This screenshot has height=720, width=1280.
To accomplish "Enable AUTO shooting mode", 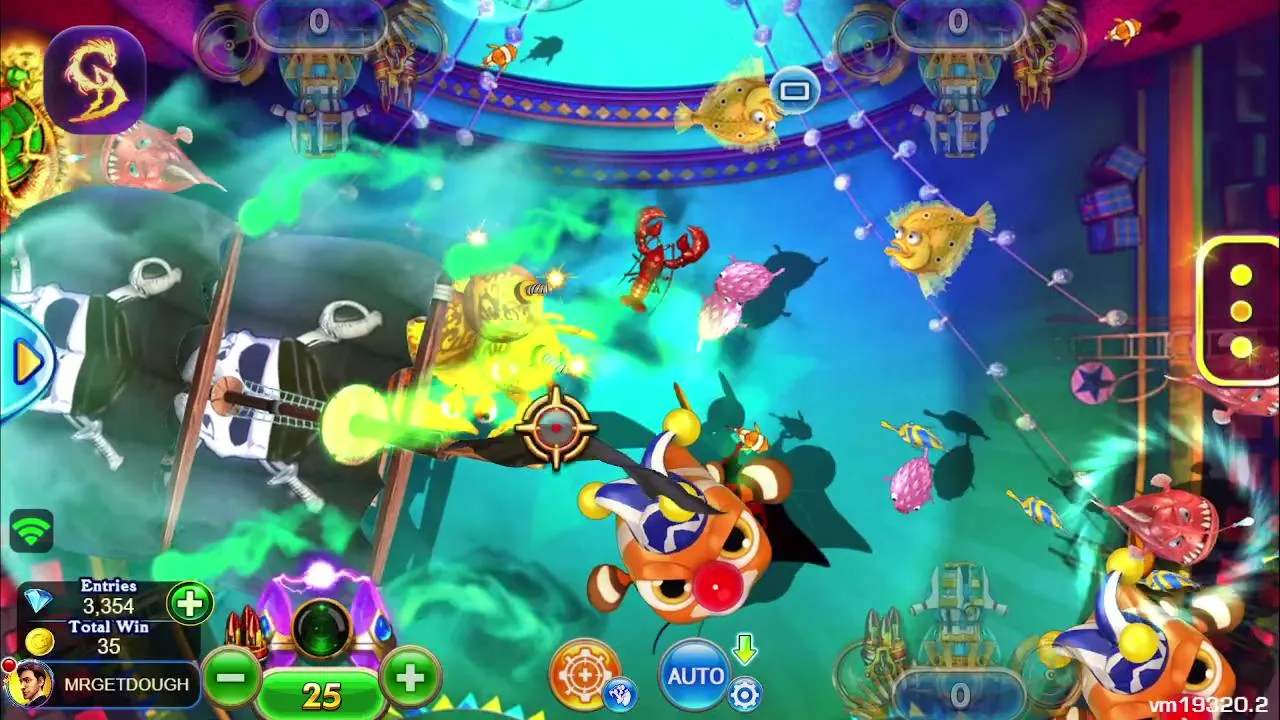I will (695, 675).
